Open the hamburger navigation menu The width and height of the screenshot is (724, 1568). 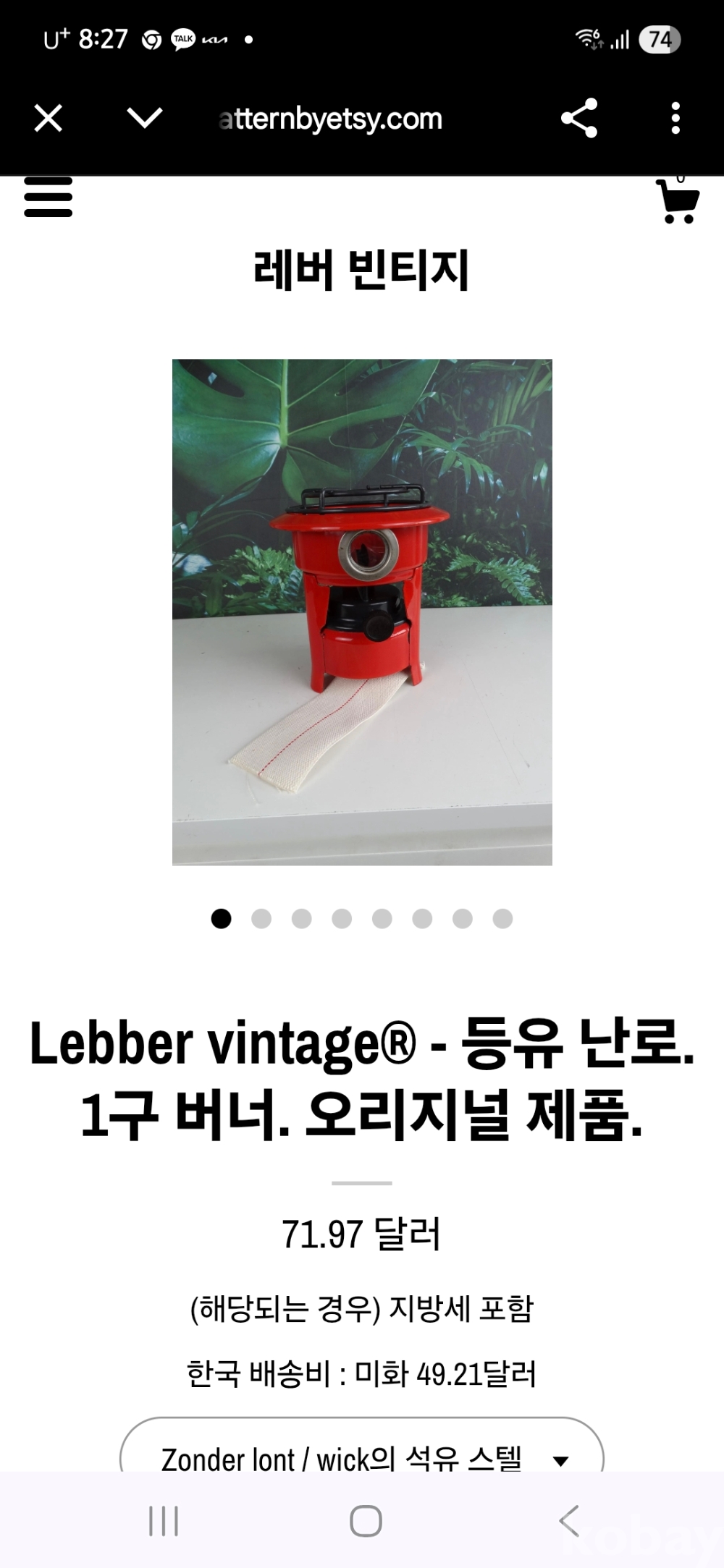tap(49, 197)
